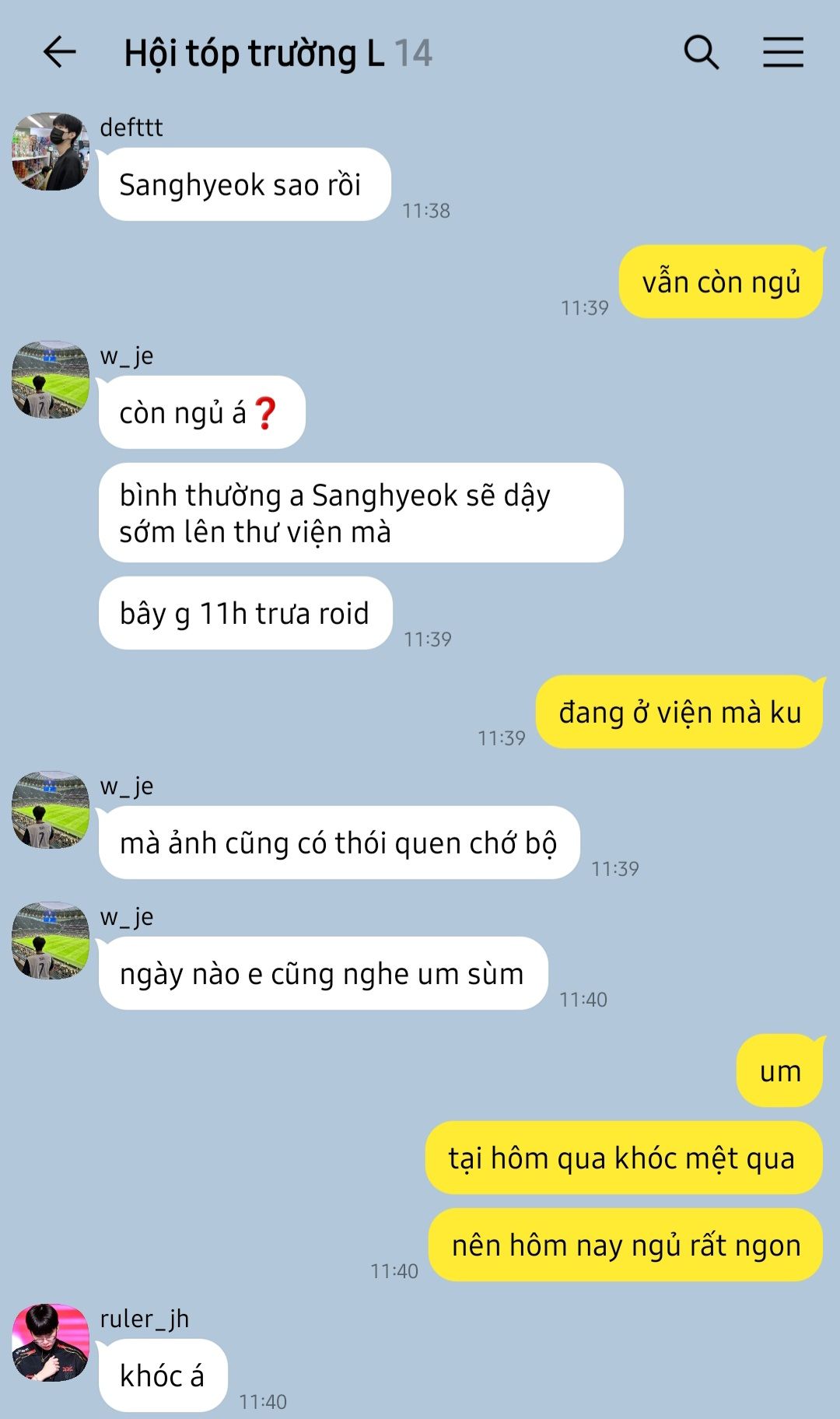The height and width of the screenshot is (1419, 840).
Task: Open w_je's avatar beside 'còn ngủ á'
Action: [x=51, y=380]
